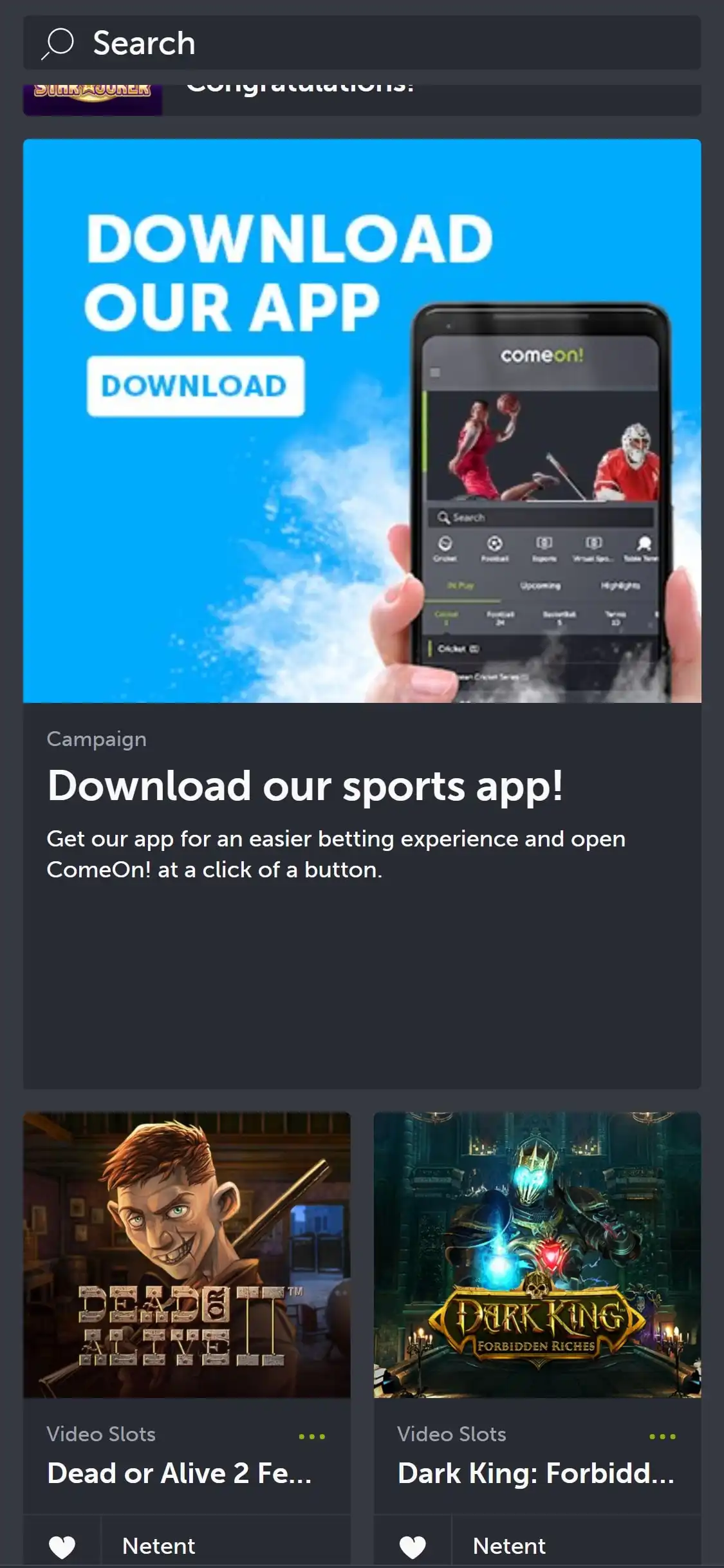
Task: Open the Download our sports app campaign card
Action: [x=305, y=787]
